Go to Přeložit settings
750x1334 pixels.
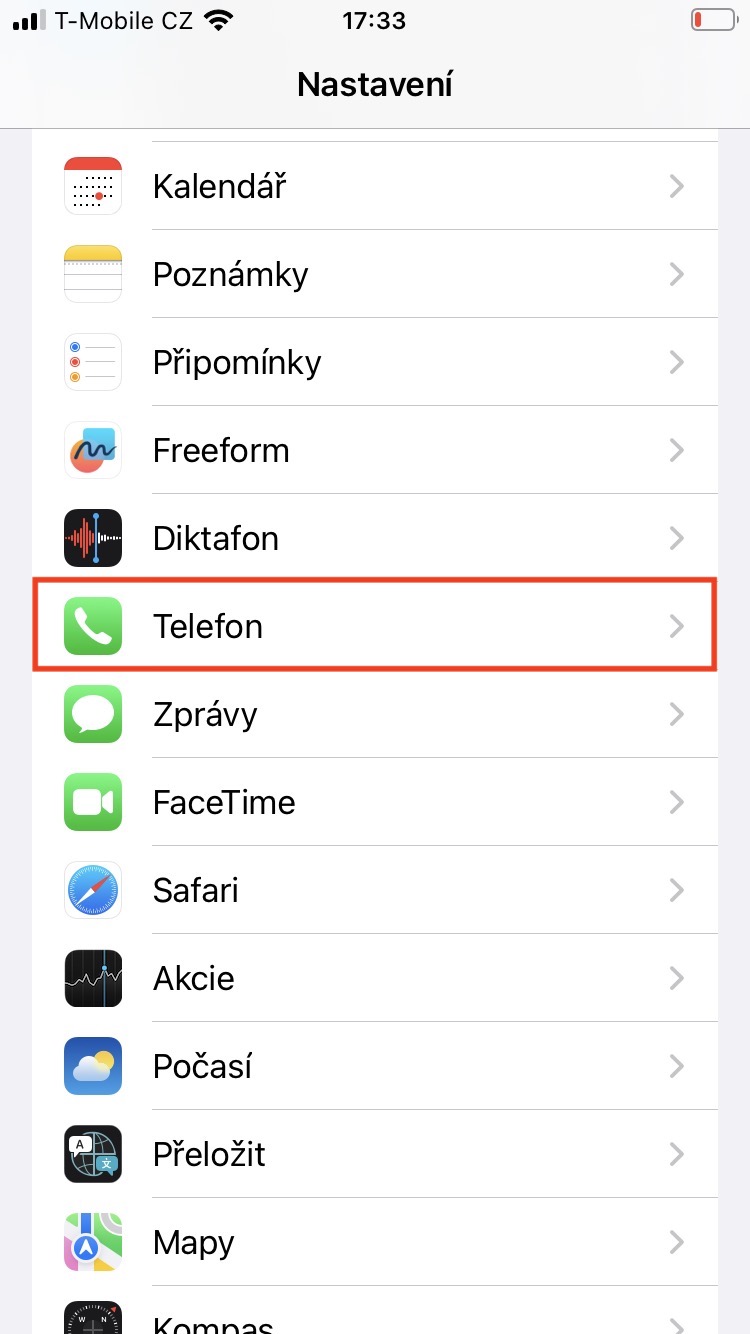375,1154
